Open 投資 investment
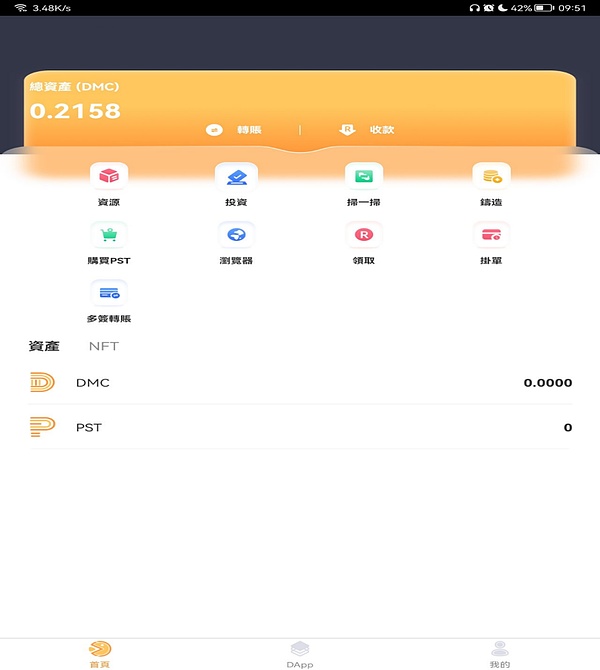Image resolution: width=600 pixels, height=670 pixels. click(236, 185)
